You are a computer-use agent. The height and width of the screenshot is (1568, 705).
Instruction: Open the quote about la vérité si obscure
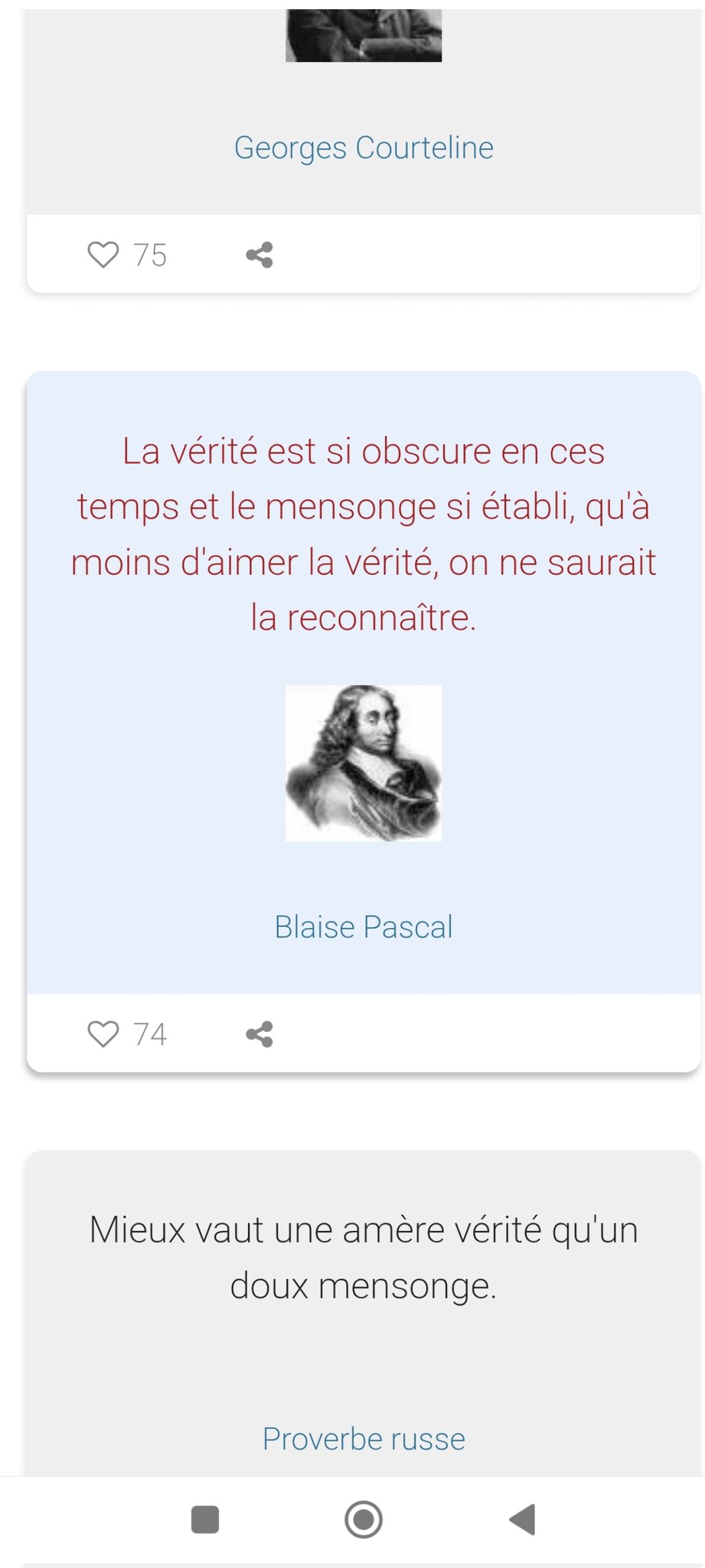tap(364, 534)
